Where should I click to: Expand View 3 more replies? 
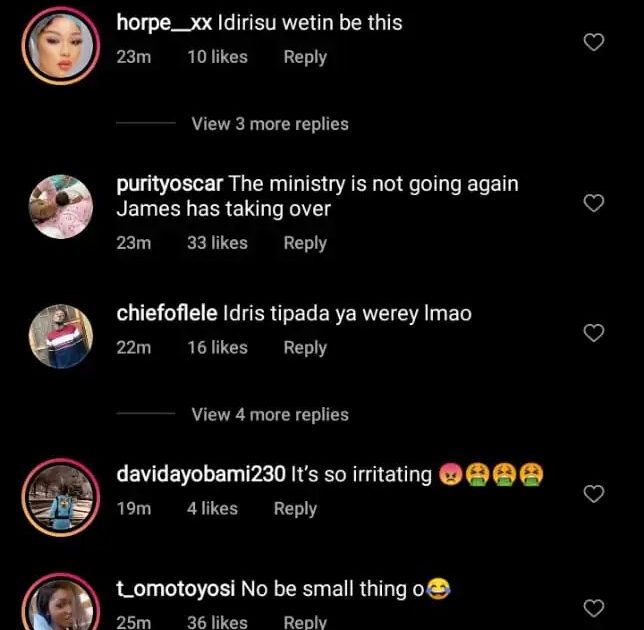270,124
